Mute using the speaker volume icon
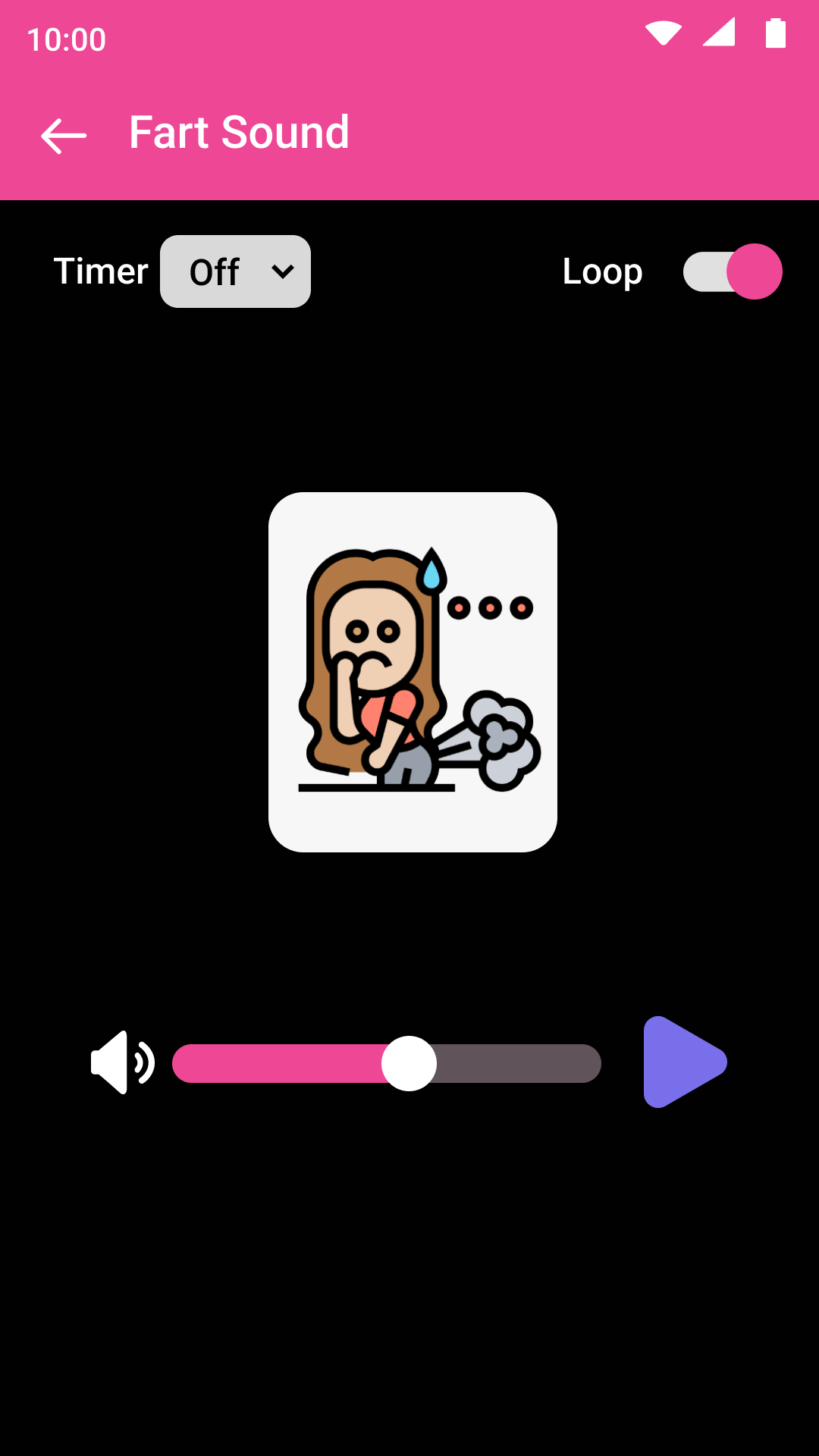Screen dimensions: 819x1456 [122, 1062]
